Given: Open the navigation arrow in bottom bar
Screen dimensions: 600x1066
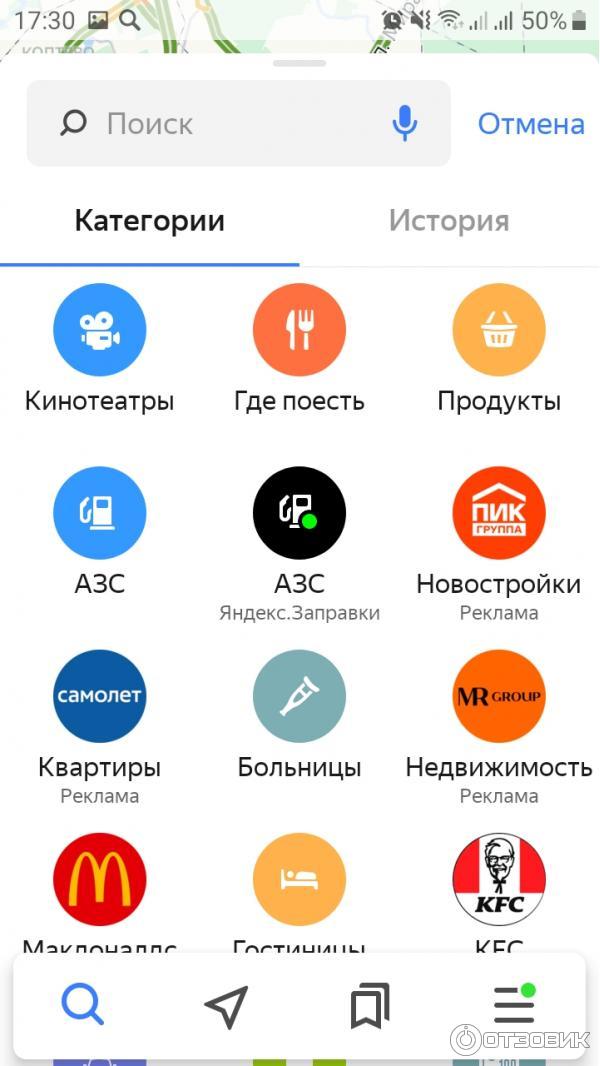Looking at the screenshot, I should 226,1006.
